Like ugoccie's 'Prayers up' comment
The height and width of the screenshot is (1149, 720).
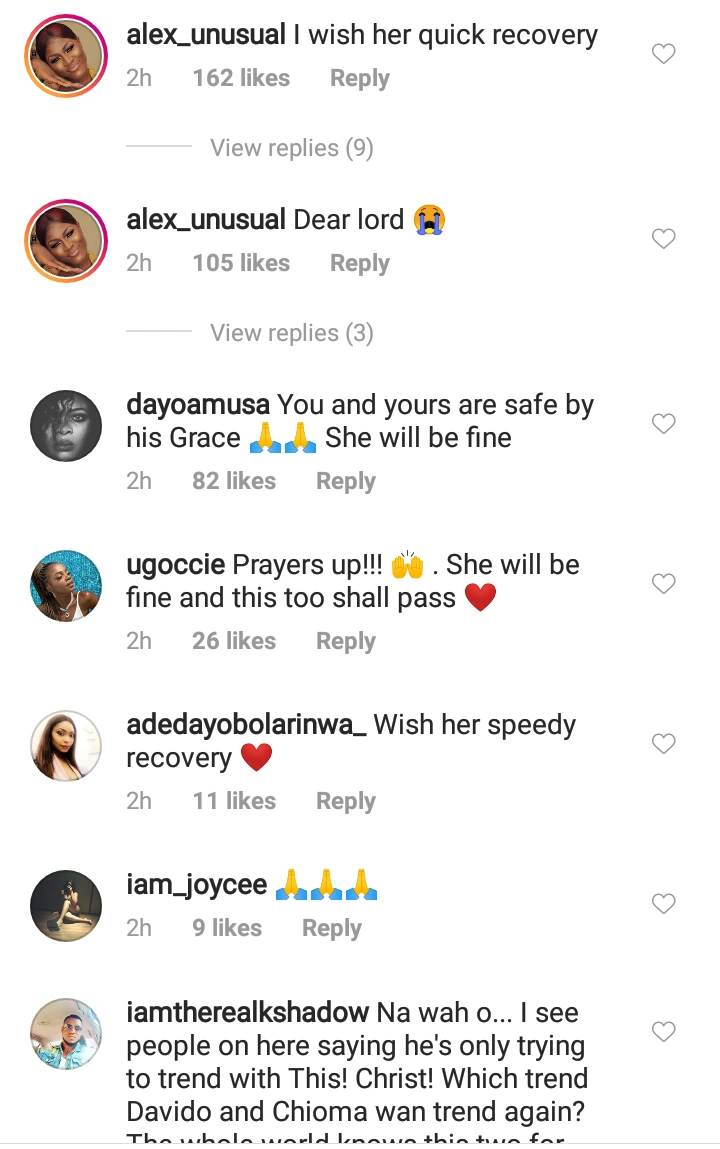click(x=664, y=583)
